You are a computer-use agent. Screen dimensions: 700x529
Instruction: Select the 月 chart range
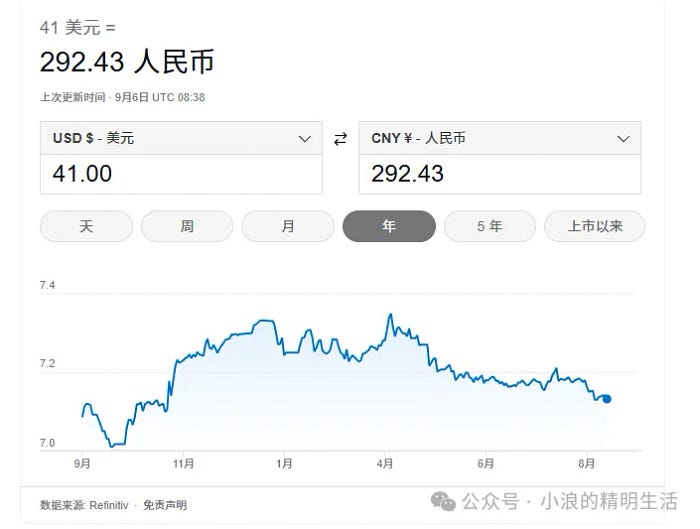[x=288, y=226]
